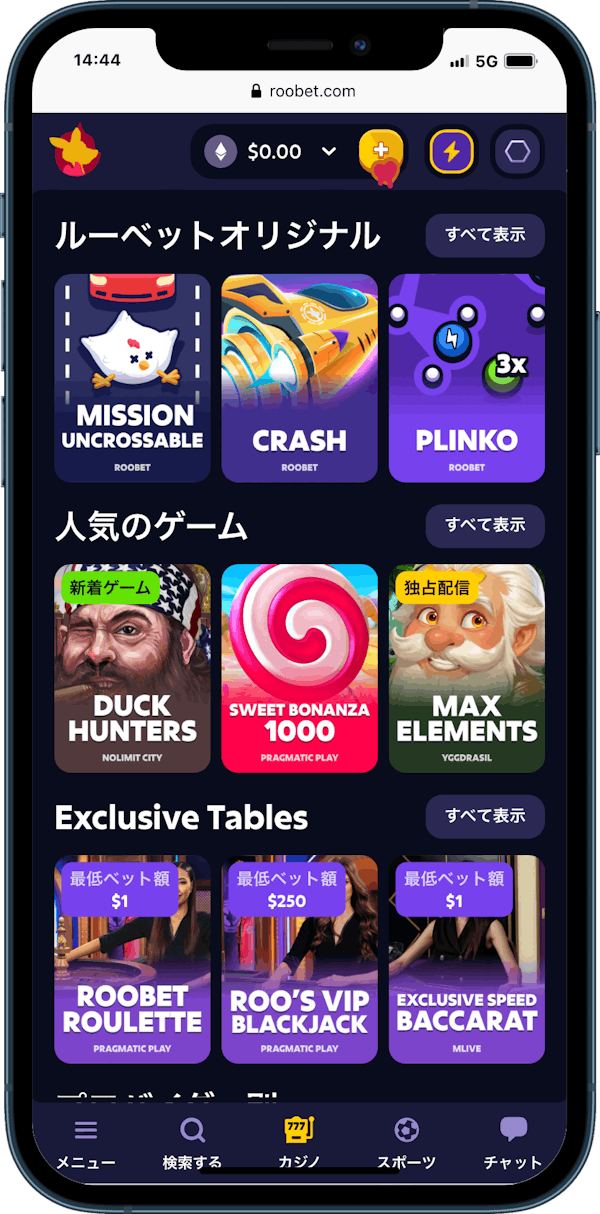The height and width of the screenshot is (1214, 600).
Task: Open the hexagon icon in header
Action: pos(518,152)
